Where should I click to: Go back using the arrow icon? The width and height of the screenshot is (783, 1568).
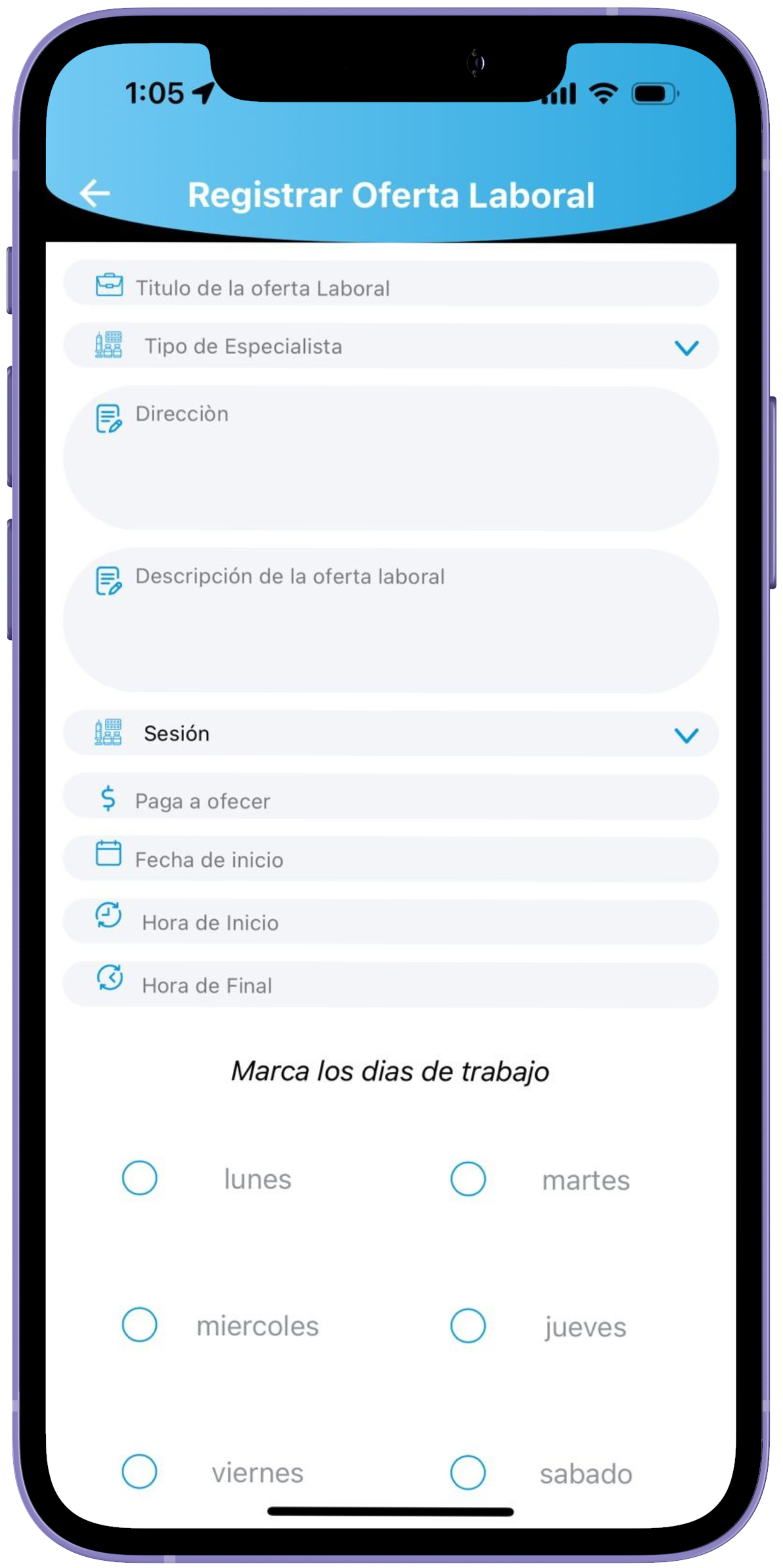(95, 194)
